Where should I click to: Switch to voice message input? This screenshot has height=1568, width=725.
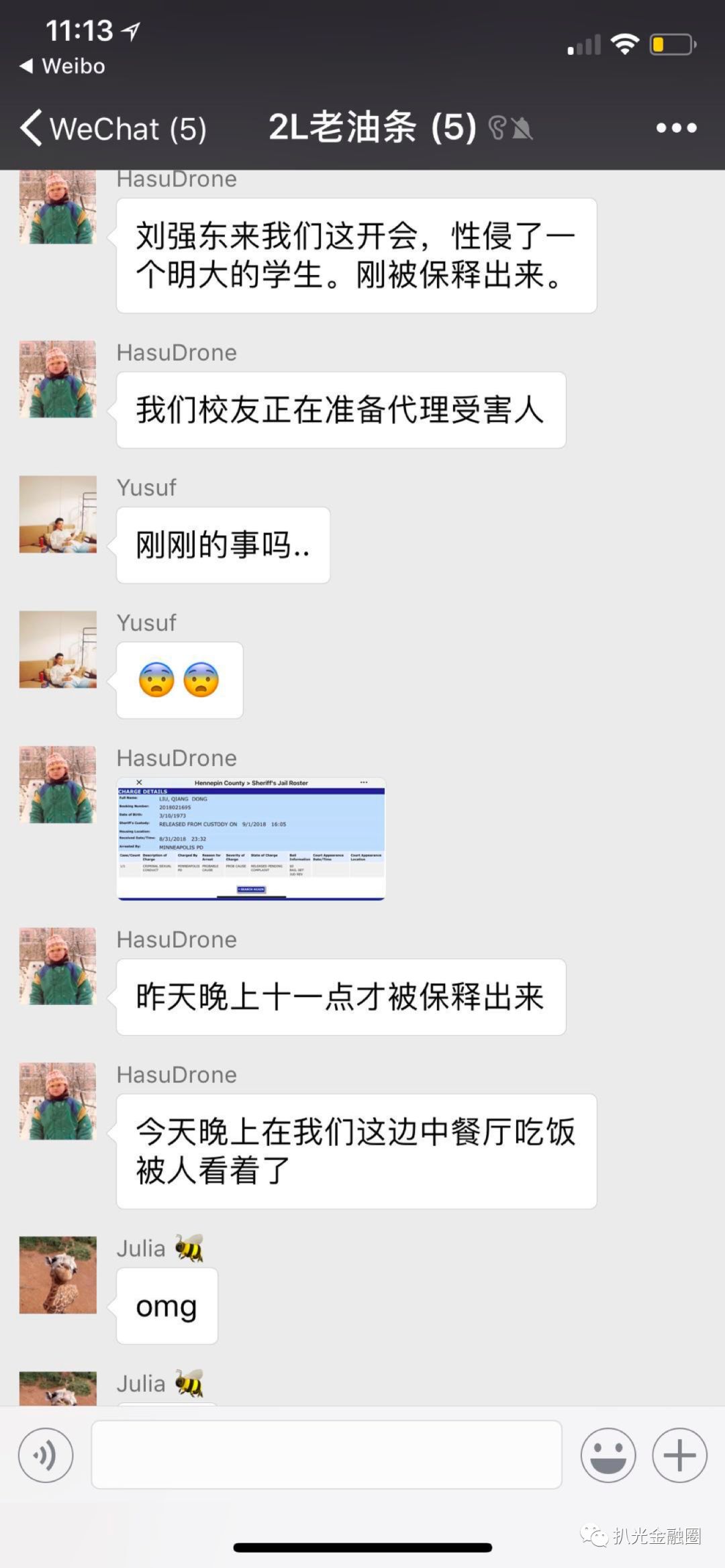[46, 1455]
